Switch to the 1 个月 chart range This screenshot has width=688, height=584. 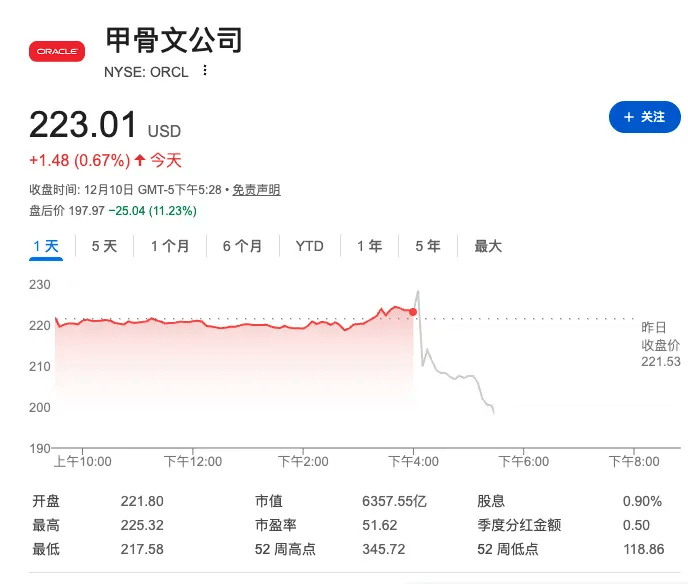(170, 246)
